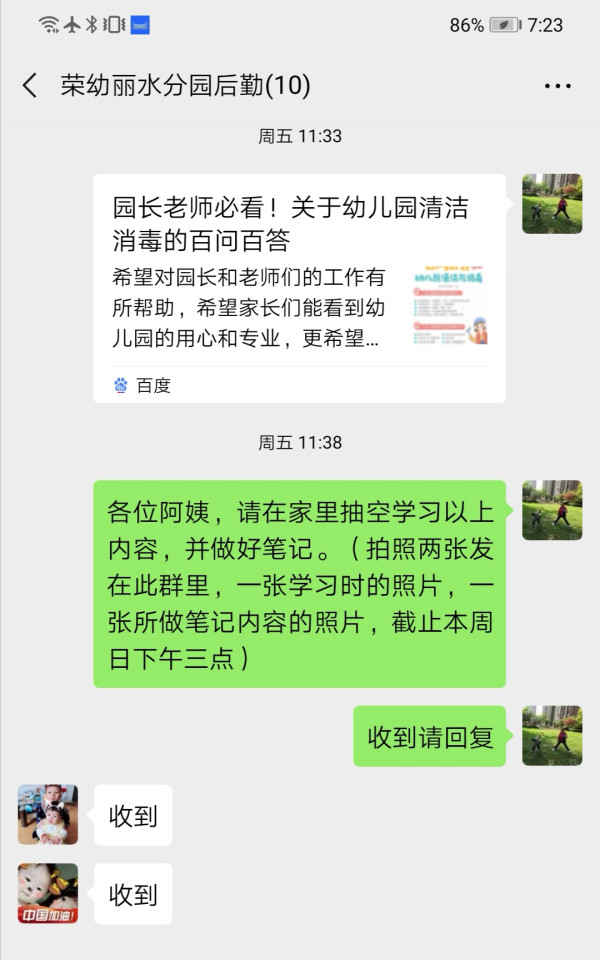This screenshot has width=600, height=960.
Task: Open the group chat's three-dot menu
Action: (x=557, y=86)
